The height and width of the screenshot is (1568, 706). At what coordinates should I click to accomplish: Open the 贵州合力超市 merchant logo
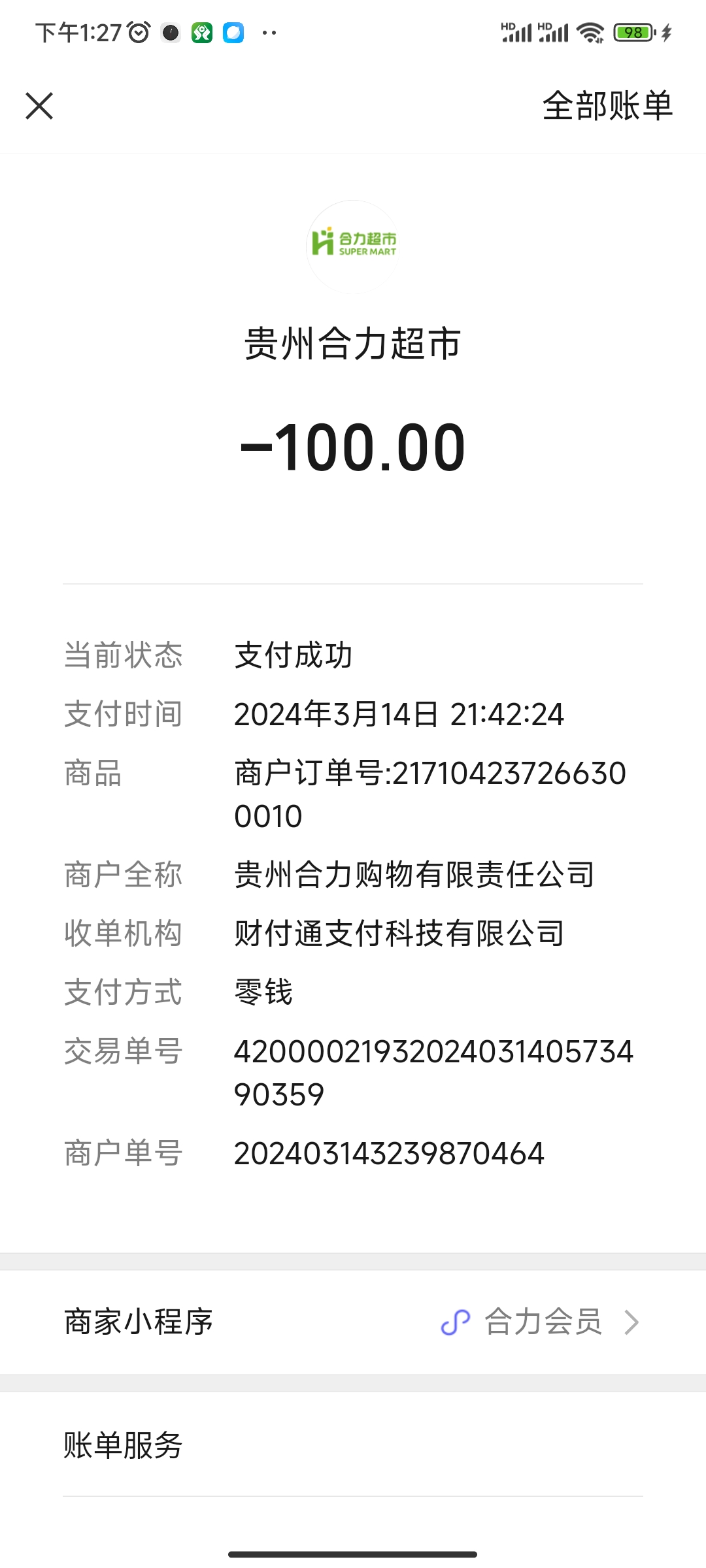coord(353,246)
